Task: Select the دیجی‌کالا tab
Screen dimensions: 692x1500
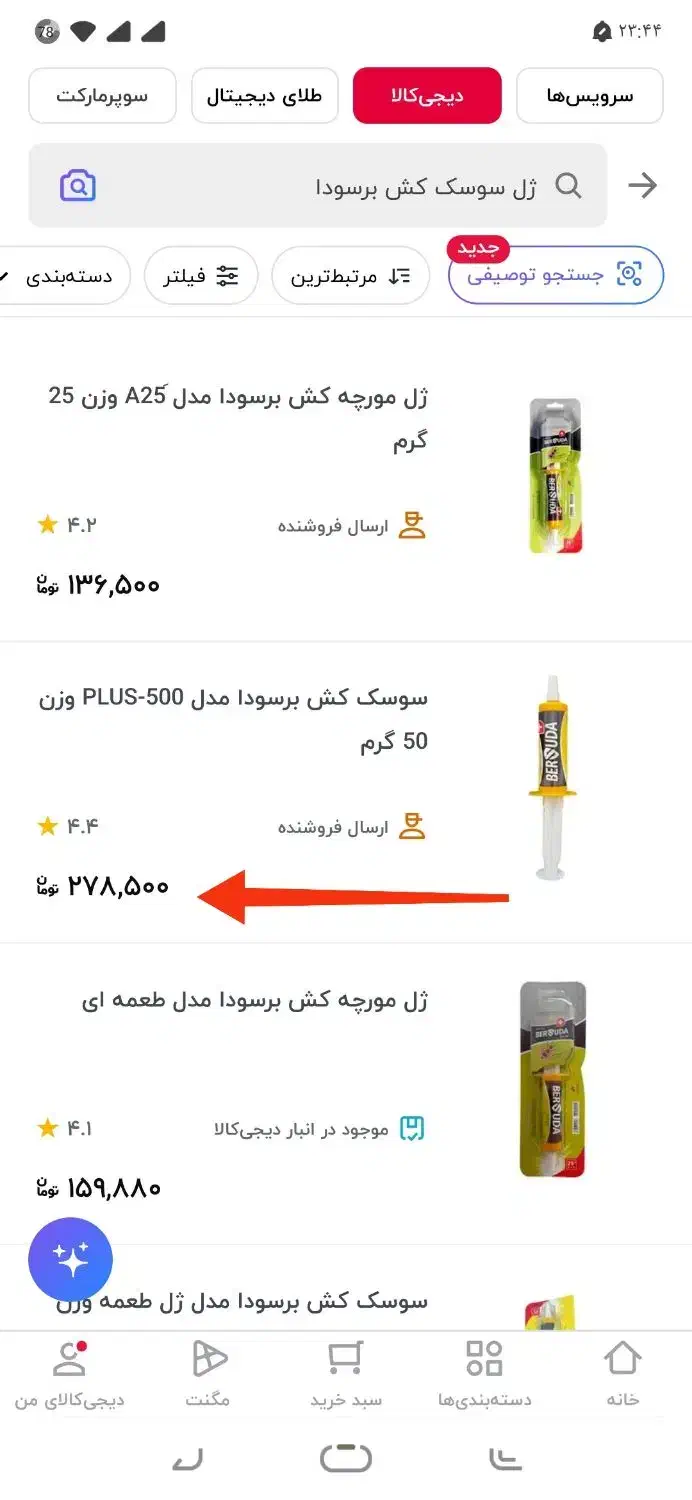Action: click(x=426, y=96)
